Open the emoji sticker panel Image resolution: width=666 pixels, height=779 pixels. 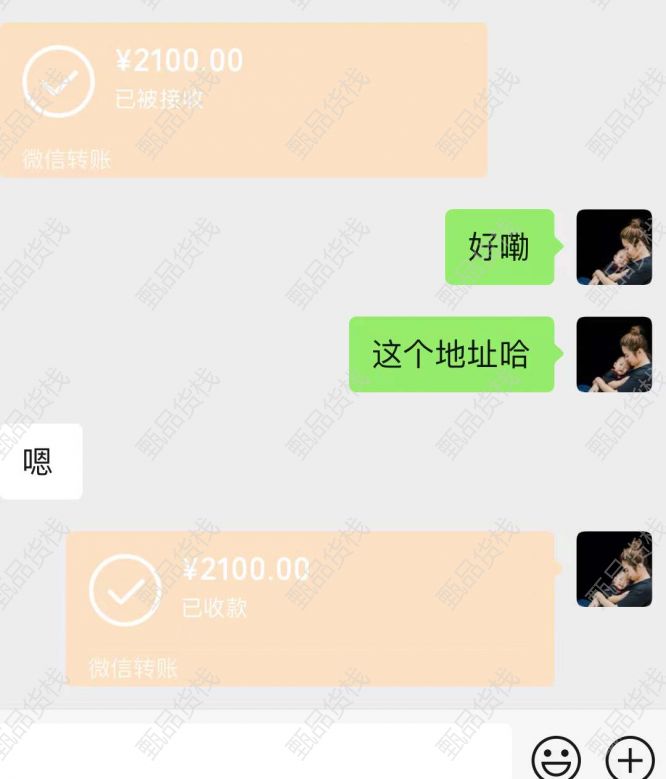pos(556,759)
